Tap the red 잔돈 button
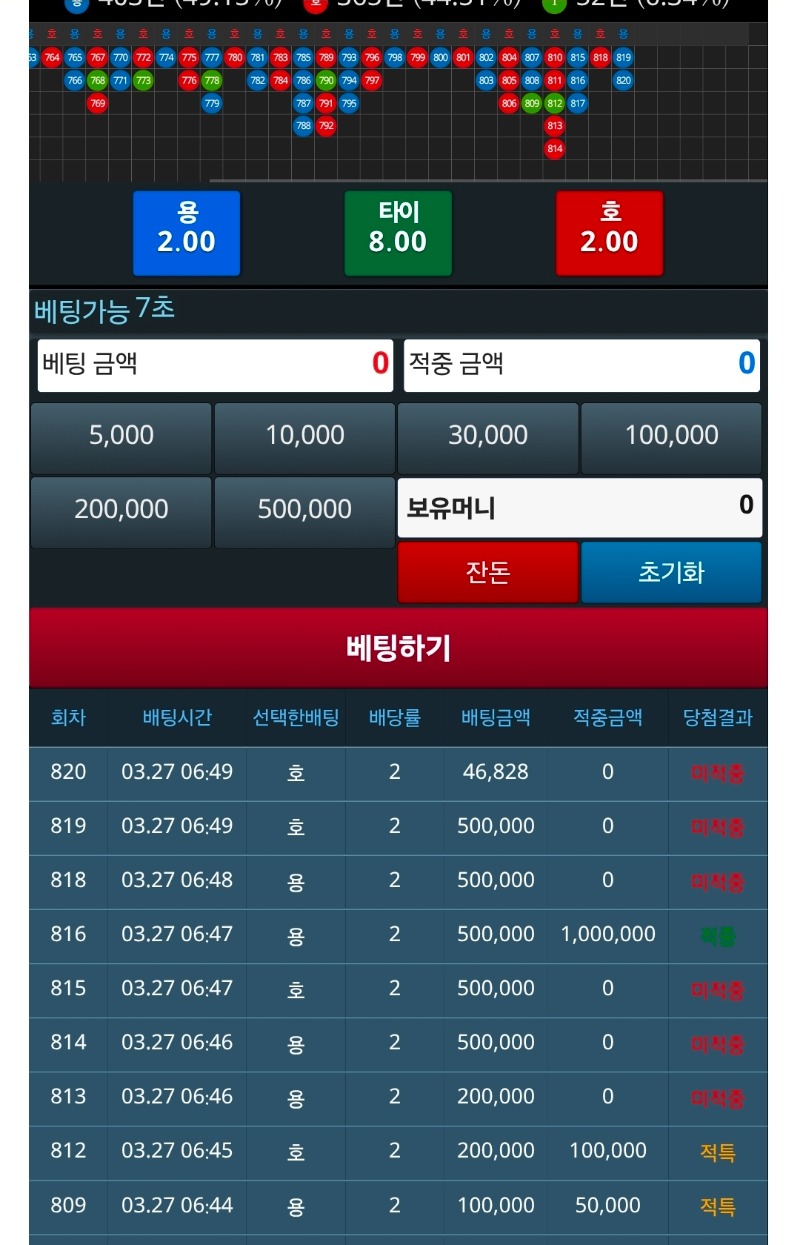 point(488,573)
